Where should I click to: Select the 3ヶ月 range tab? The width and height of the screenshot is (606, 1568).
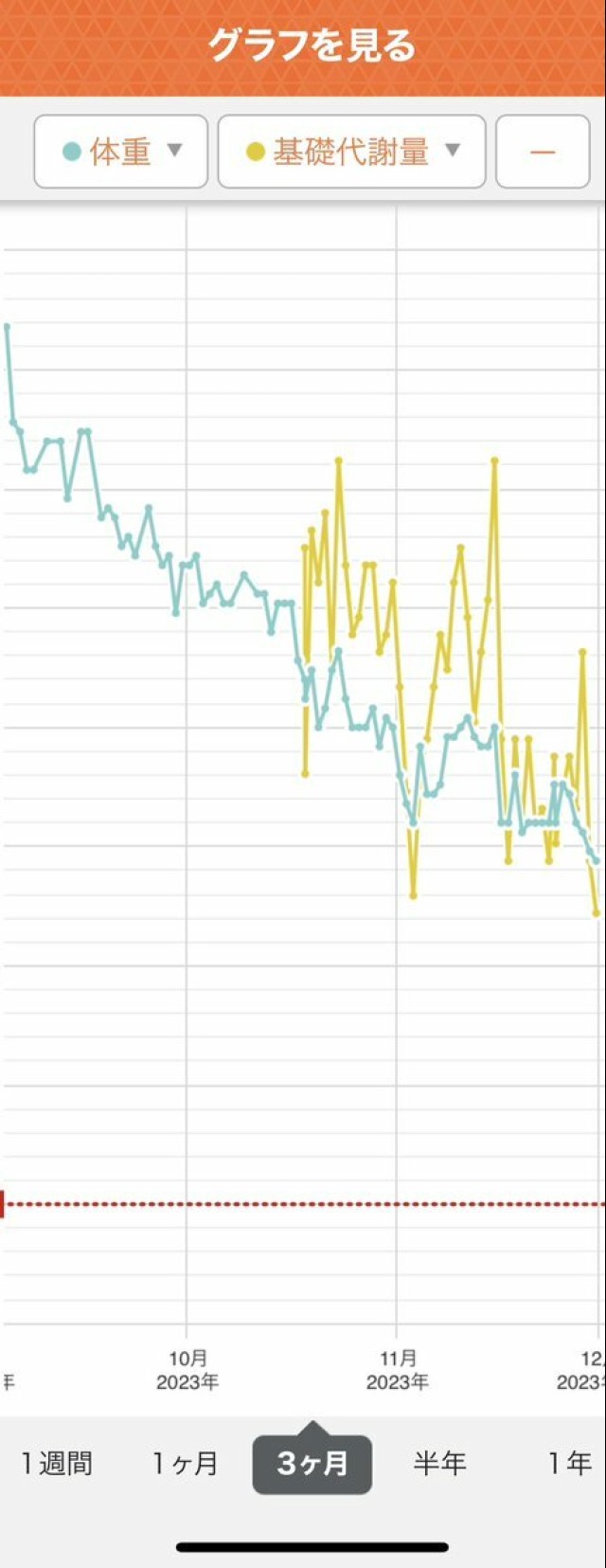(312, 1464)
